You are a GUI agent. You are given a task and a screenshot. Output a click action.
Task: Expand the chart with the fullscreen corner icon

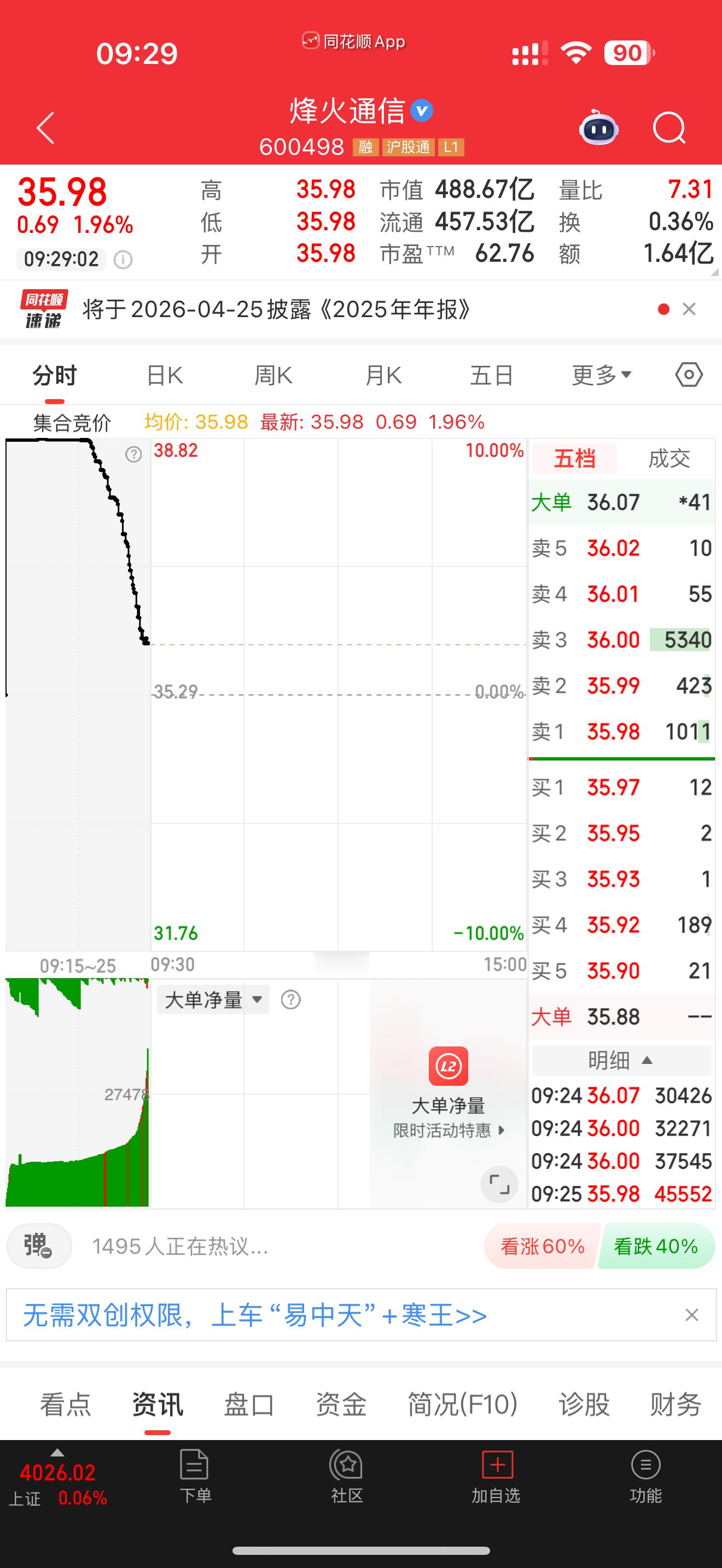[499, 1184]
